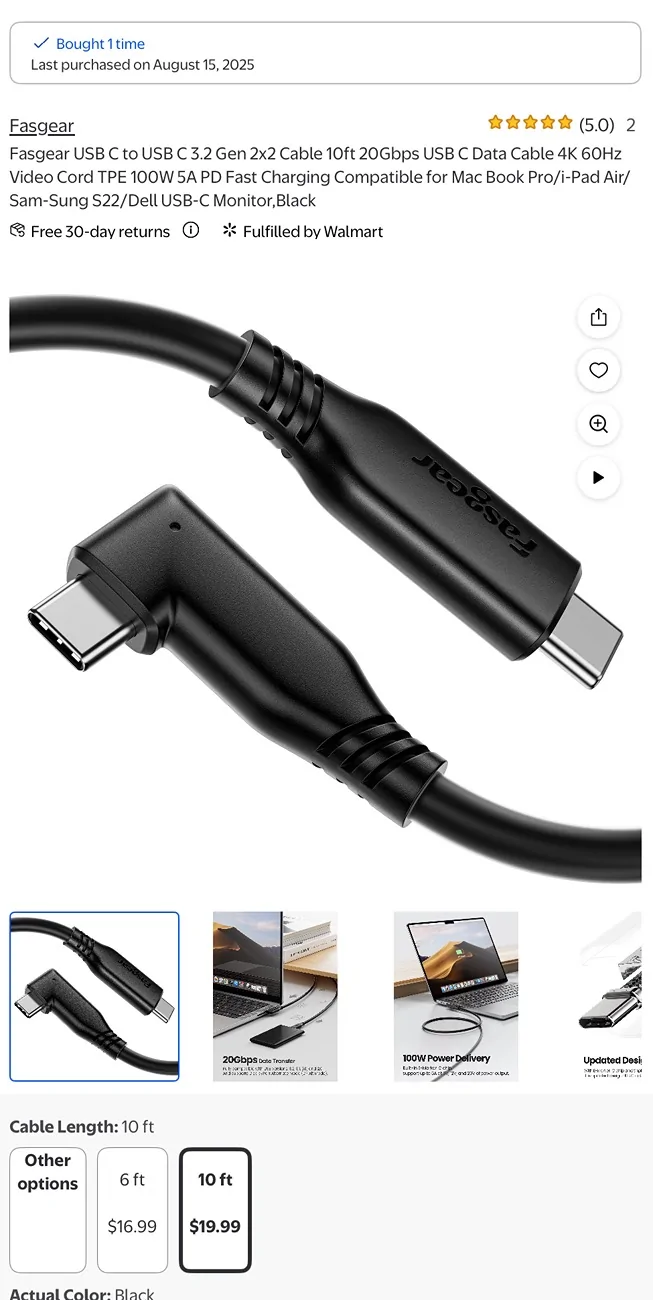
Task: Add the cable to favorites with the heart
Action: (598, 370)
